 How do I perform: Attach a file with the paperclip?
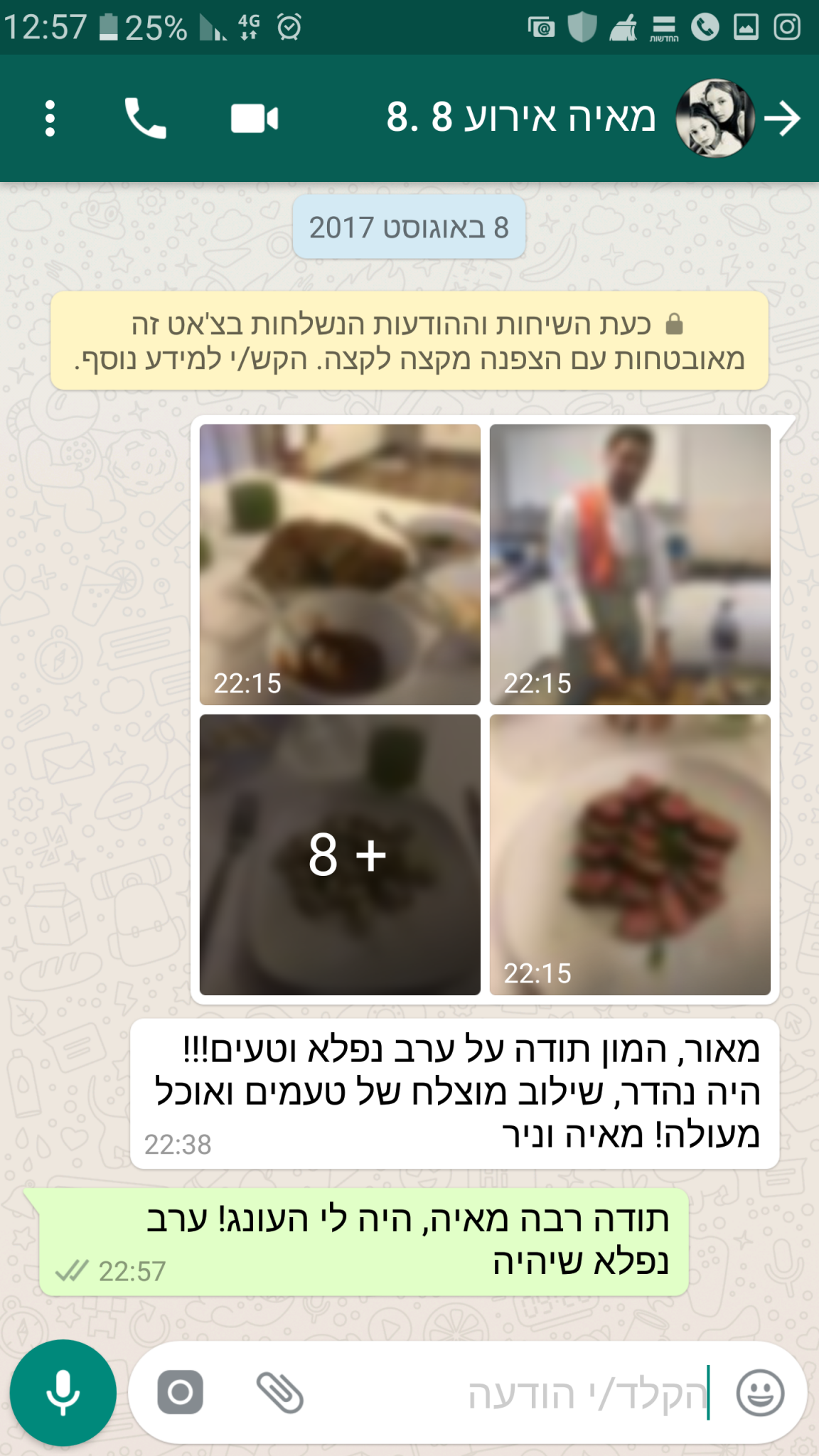pos(279,1392)
